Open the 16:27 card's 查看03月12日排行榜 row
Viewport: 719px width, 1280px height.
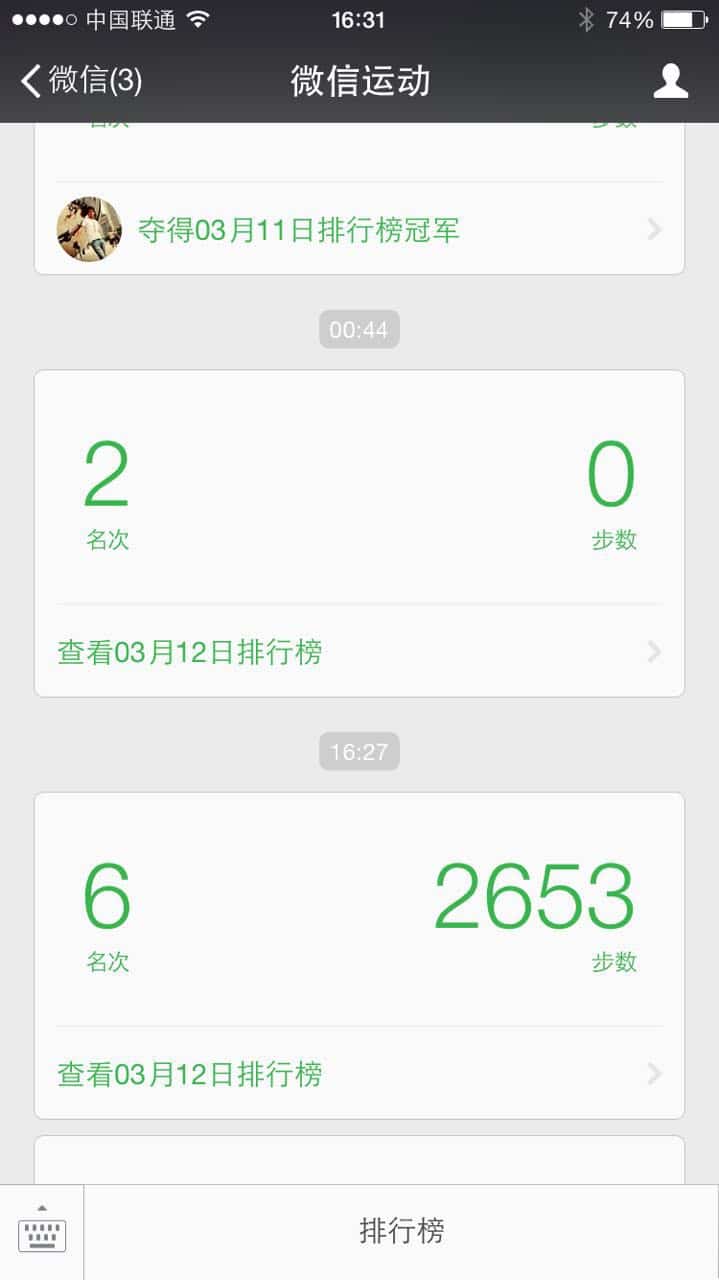pyautogui.click(x=360, y=1074)
